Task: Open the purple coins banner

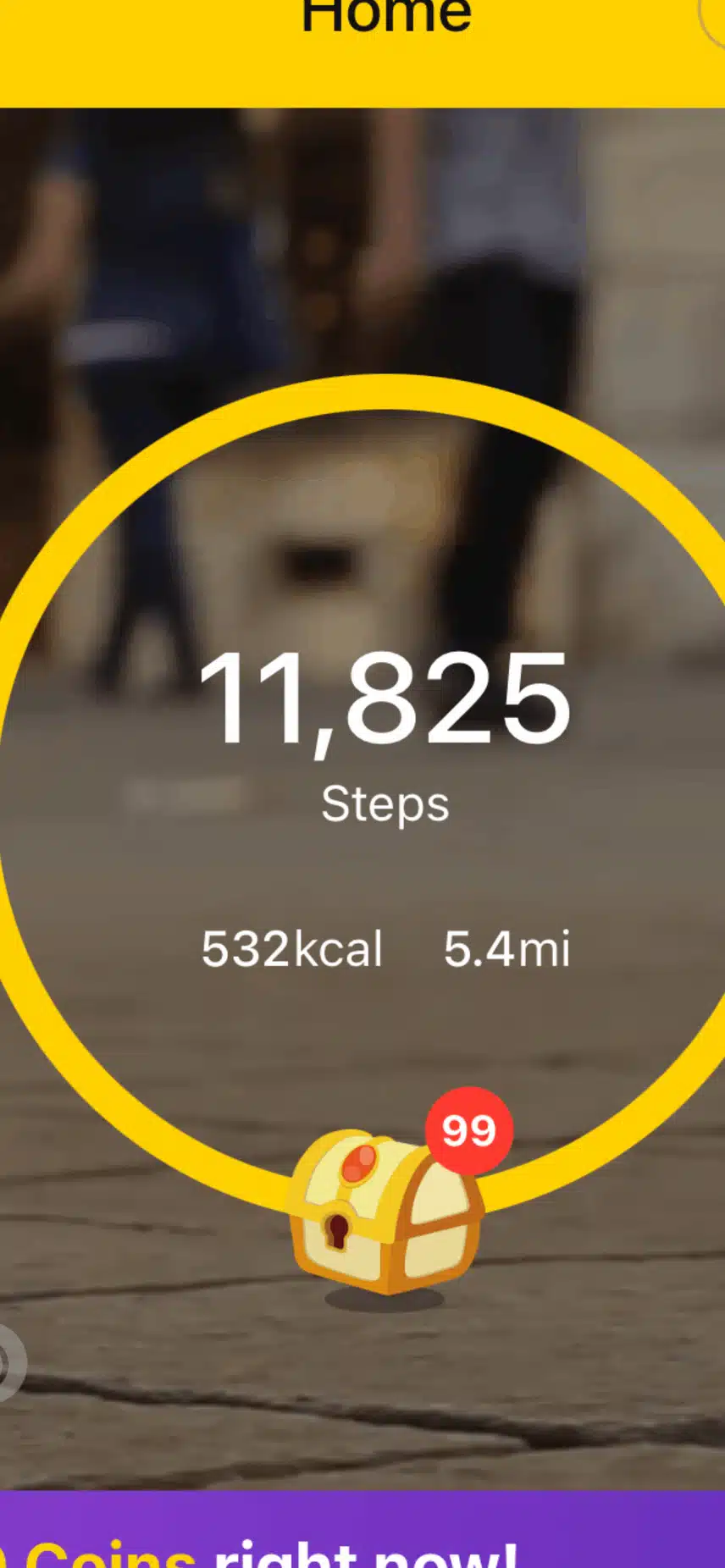Action: tap(362, 1529)
